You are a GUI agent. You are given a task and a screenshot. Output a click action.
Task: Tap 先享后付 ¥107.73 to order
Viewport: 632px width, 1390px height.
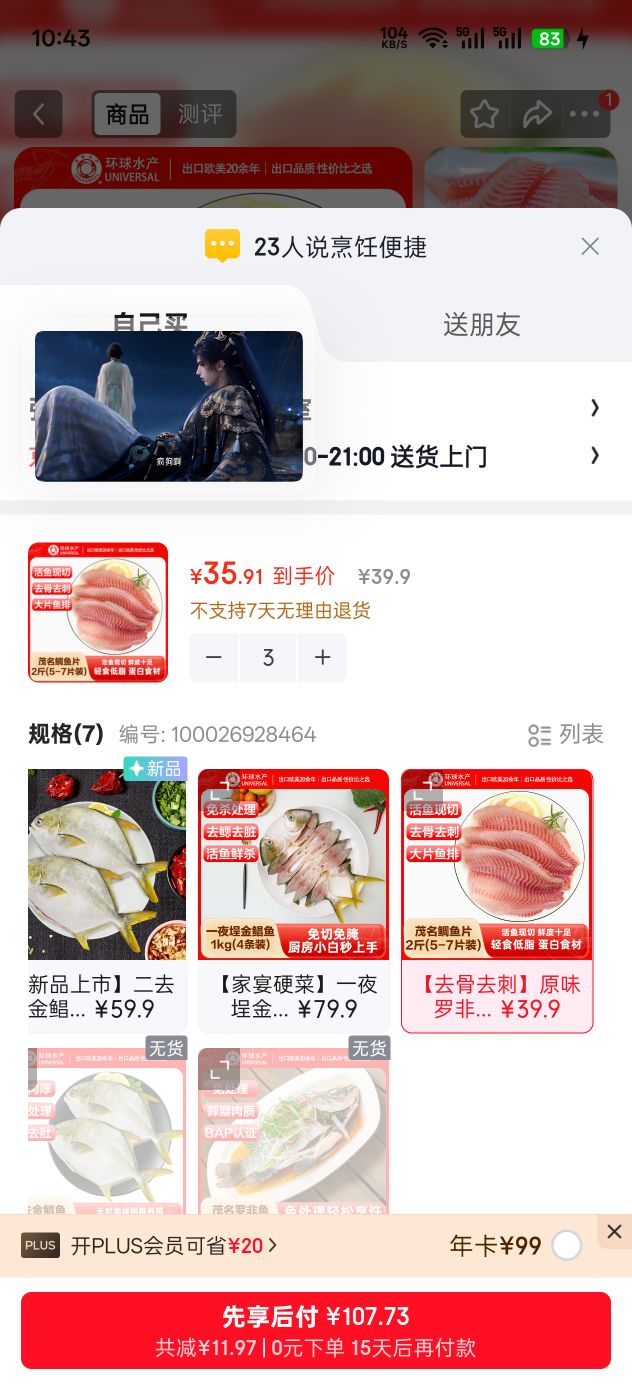[x=316, y=1330]
